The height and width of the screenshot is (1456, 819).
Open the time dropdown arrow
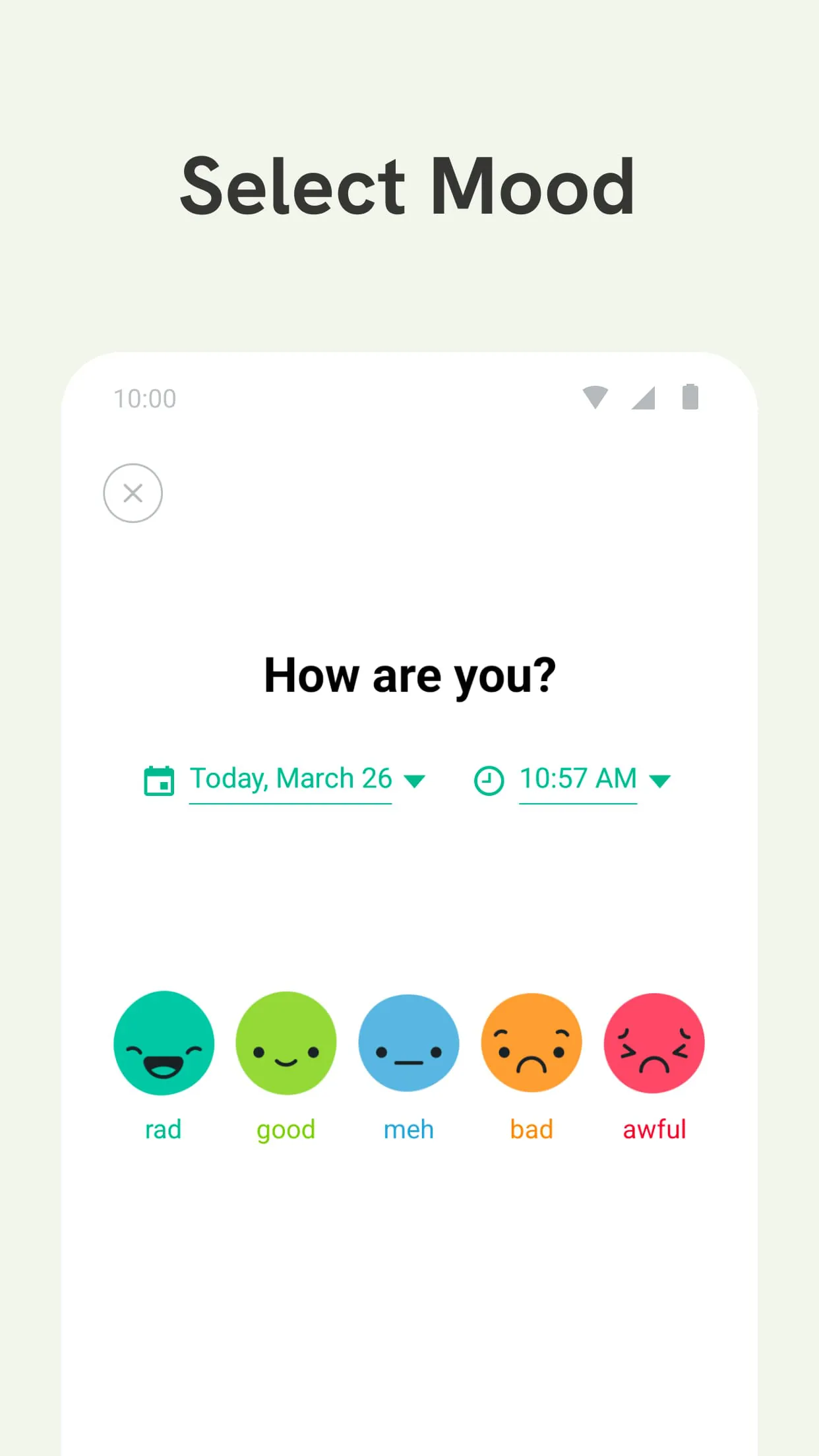[x=660, y=780]
